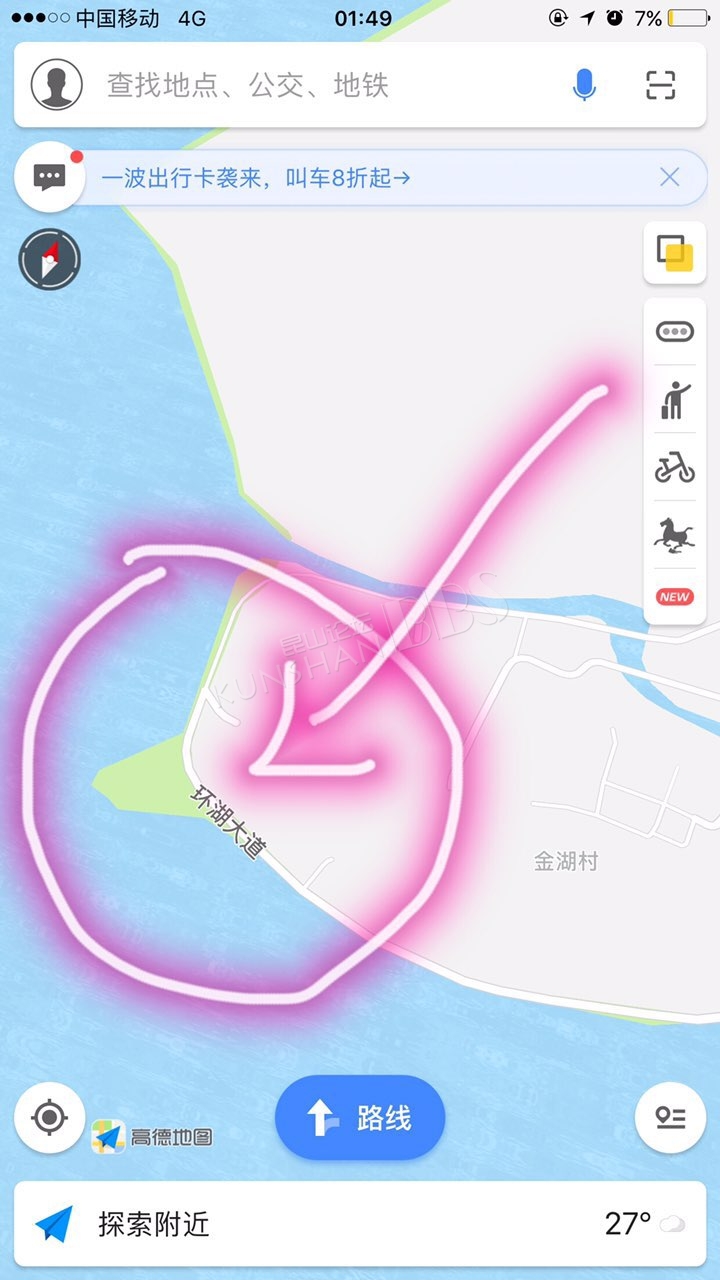Viewport: 720px width, 1280px height.
Task: Open the bus route shortcut
Action: (x=674, y=332)
